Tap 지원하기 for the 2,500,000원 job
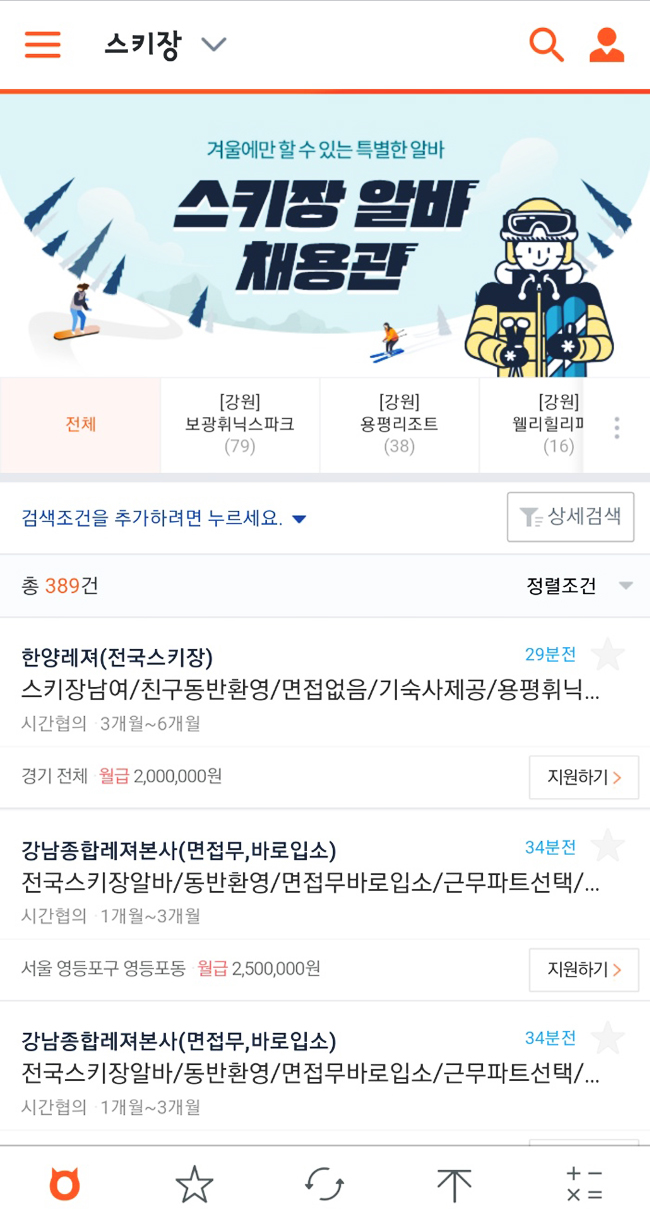The width and height of the screenshot is (650, 1220). [x=584, y=969]
